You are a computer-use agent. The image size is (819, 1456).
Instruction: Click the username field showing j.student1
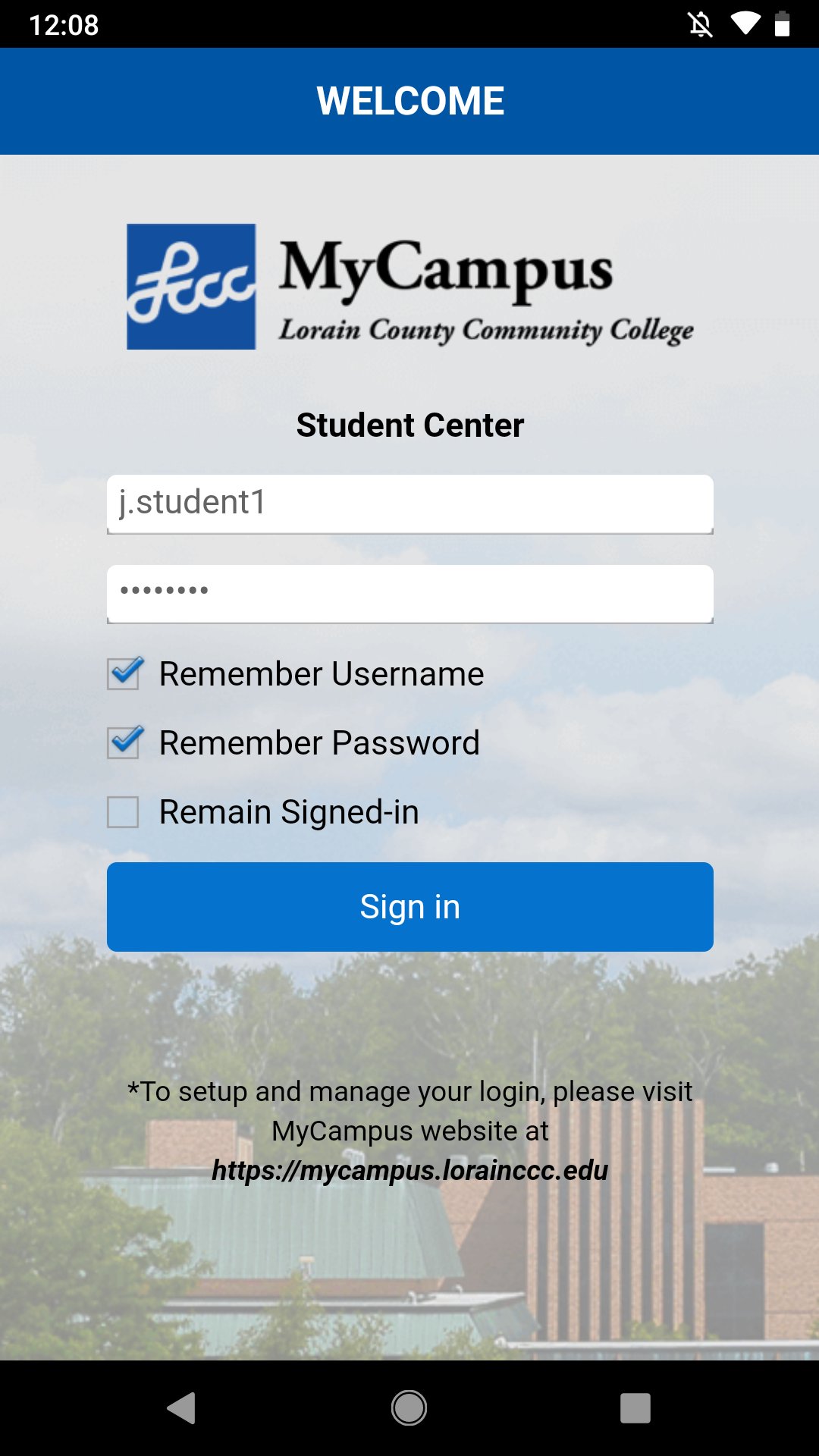pyautogui.click(x=409, y=504)
